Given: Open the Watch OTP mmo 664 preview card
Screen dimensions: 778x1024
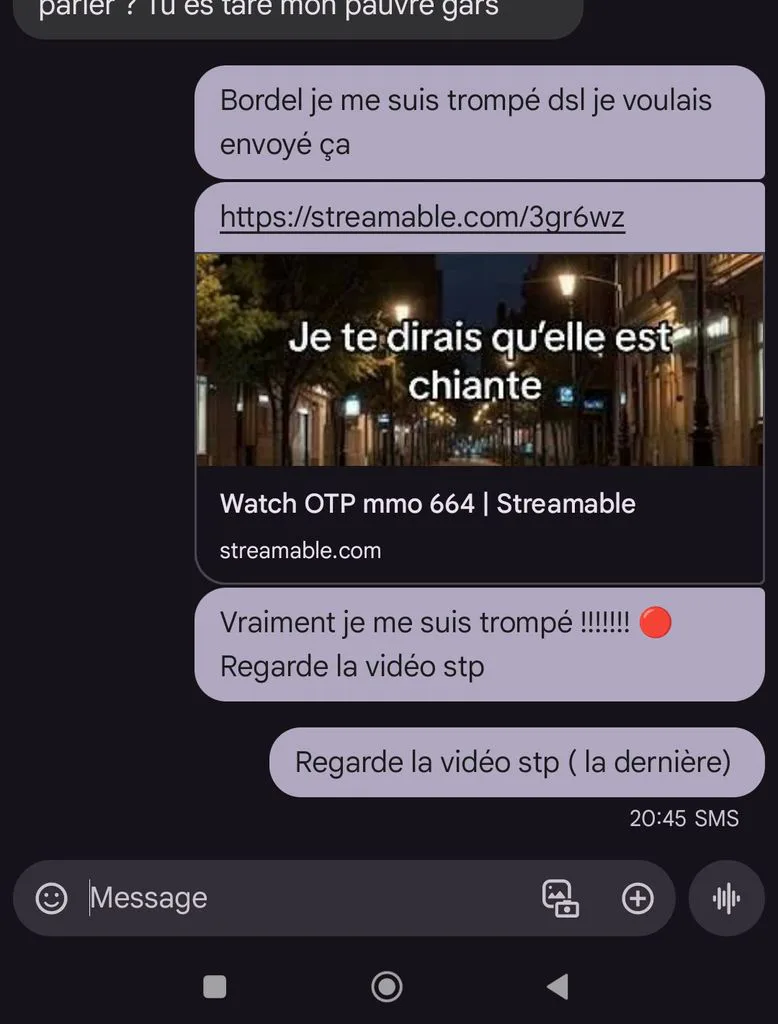Looking at the screenshot, I should click(x=479, y=418).
